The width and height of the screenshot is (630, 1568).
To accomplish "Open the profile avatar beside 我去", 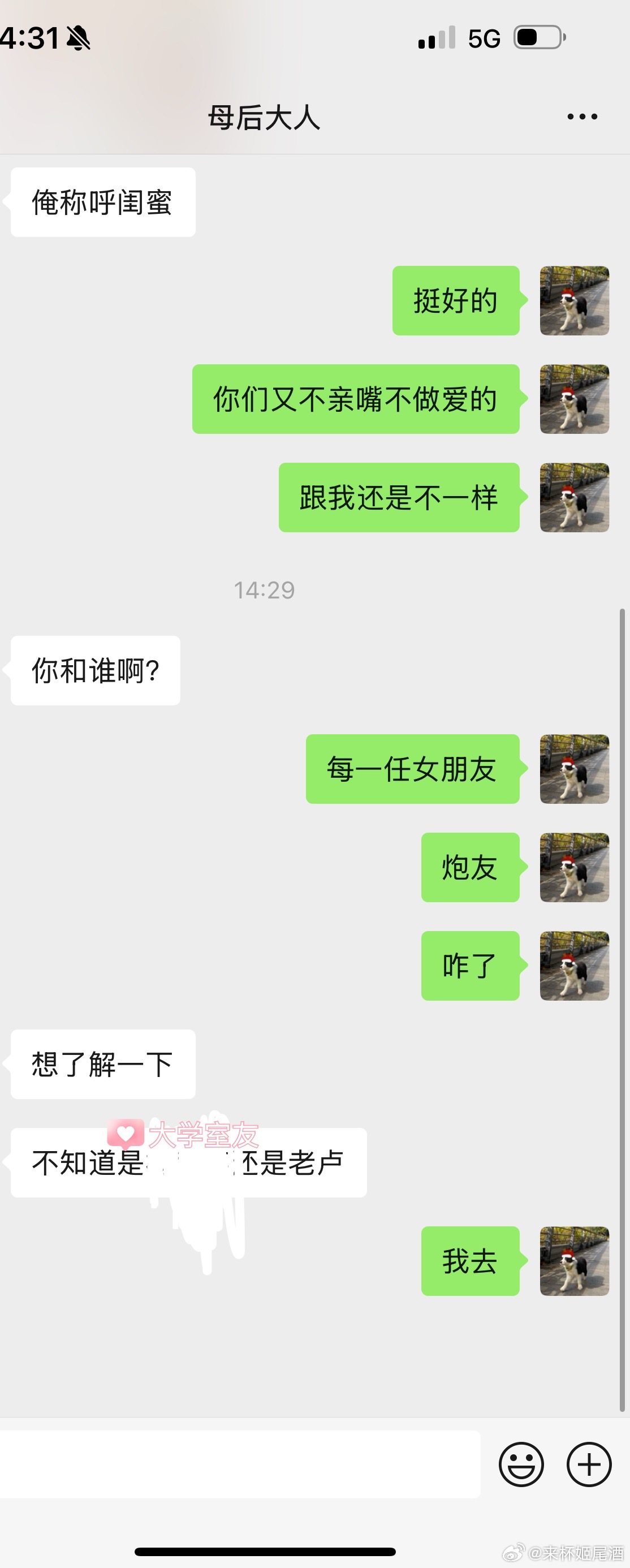I will pyautogui.click(x=574, y=1261).
